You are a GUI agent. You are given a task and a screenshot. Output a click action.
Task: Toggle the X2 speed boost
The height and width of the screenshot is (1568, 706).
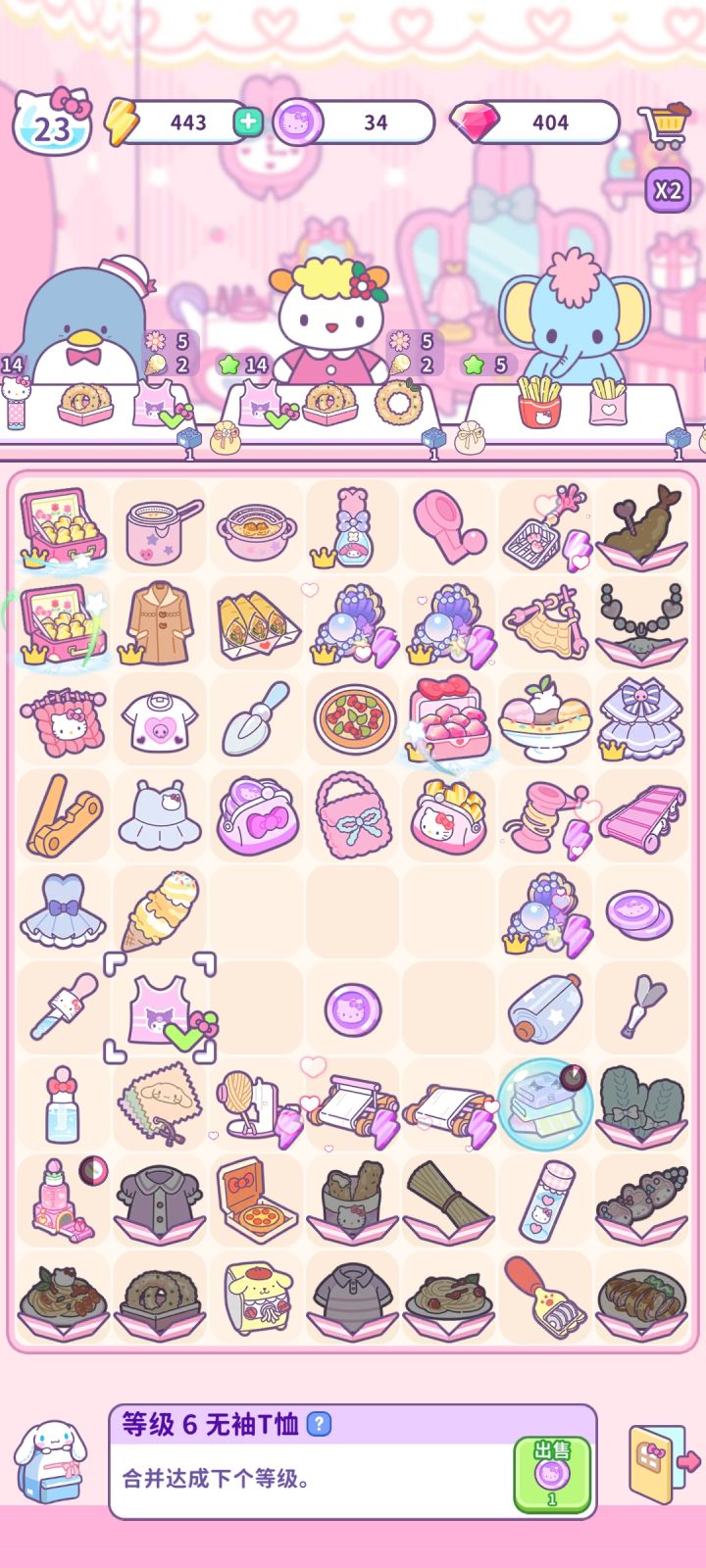click(668, 189)
